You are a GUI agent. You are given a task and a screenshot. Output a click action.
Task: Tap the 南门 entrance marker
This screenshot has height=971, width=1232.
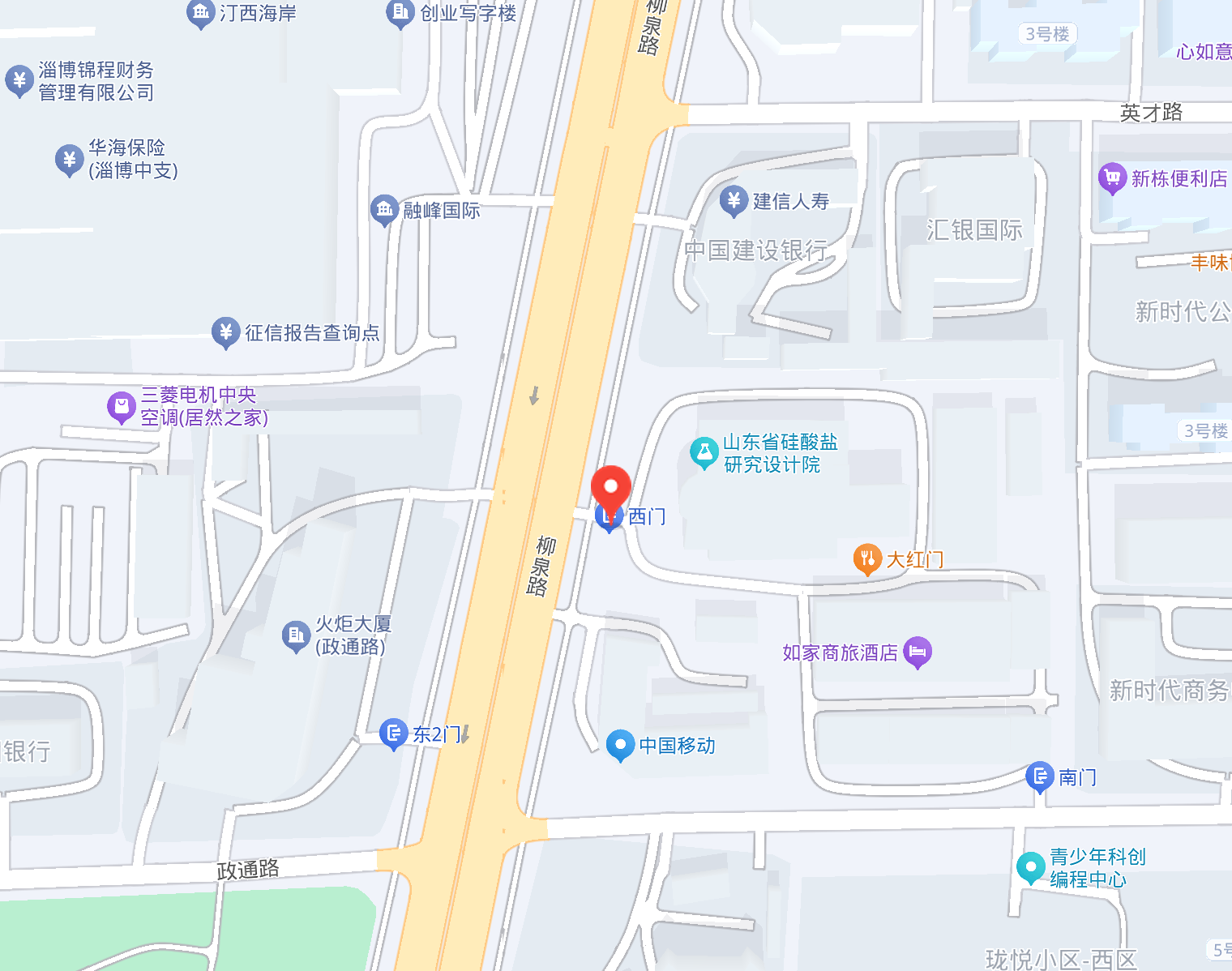[1040, 777]
